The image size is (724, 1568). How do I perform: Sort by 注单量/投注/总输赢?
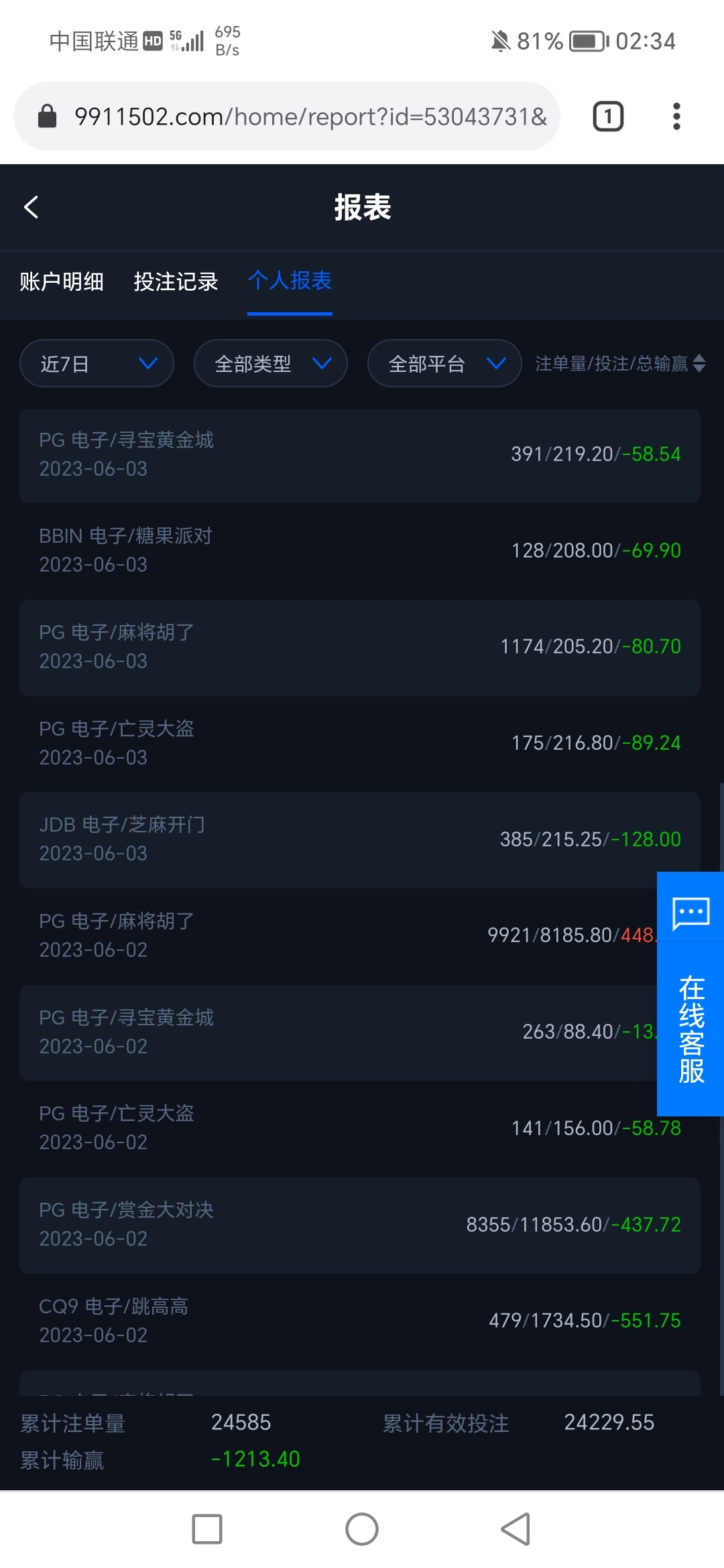619,363
